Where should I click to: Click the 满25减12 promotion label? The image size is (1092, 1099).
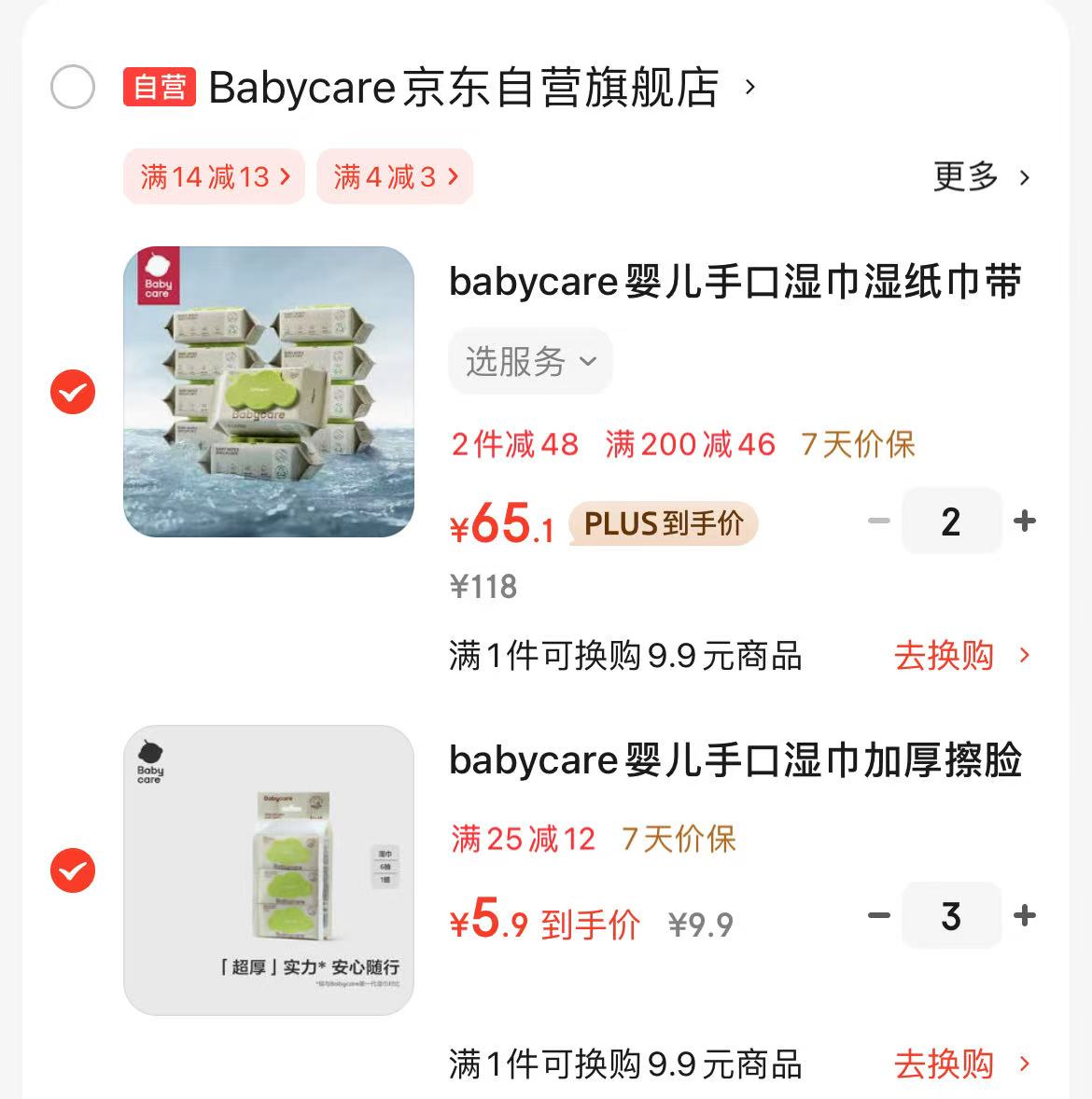coord(523,838)
